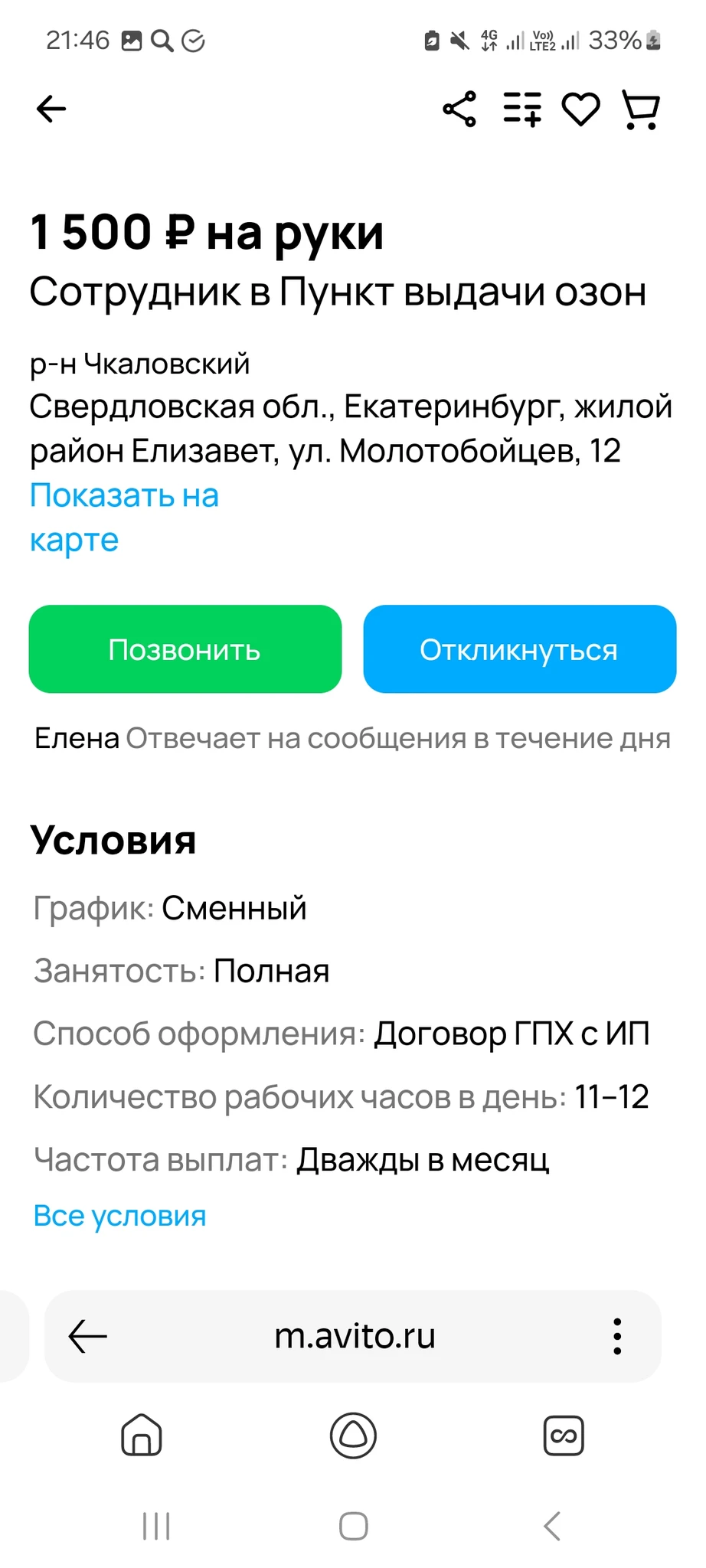Tap the green 'Позвонить' button
Screen dimensions: 706x1568
click(x=185, y=649)
